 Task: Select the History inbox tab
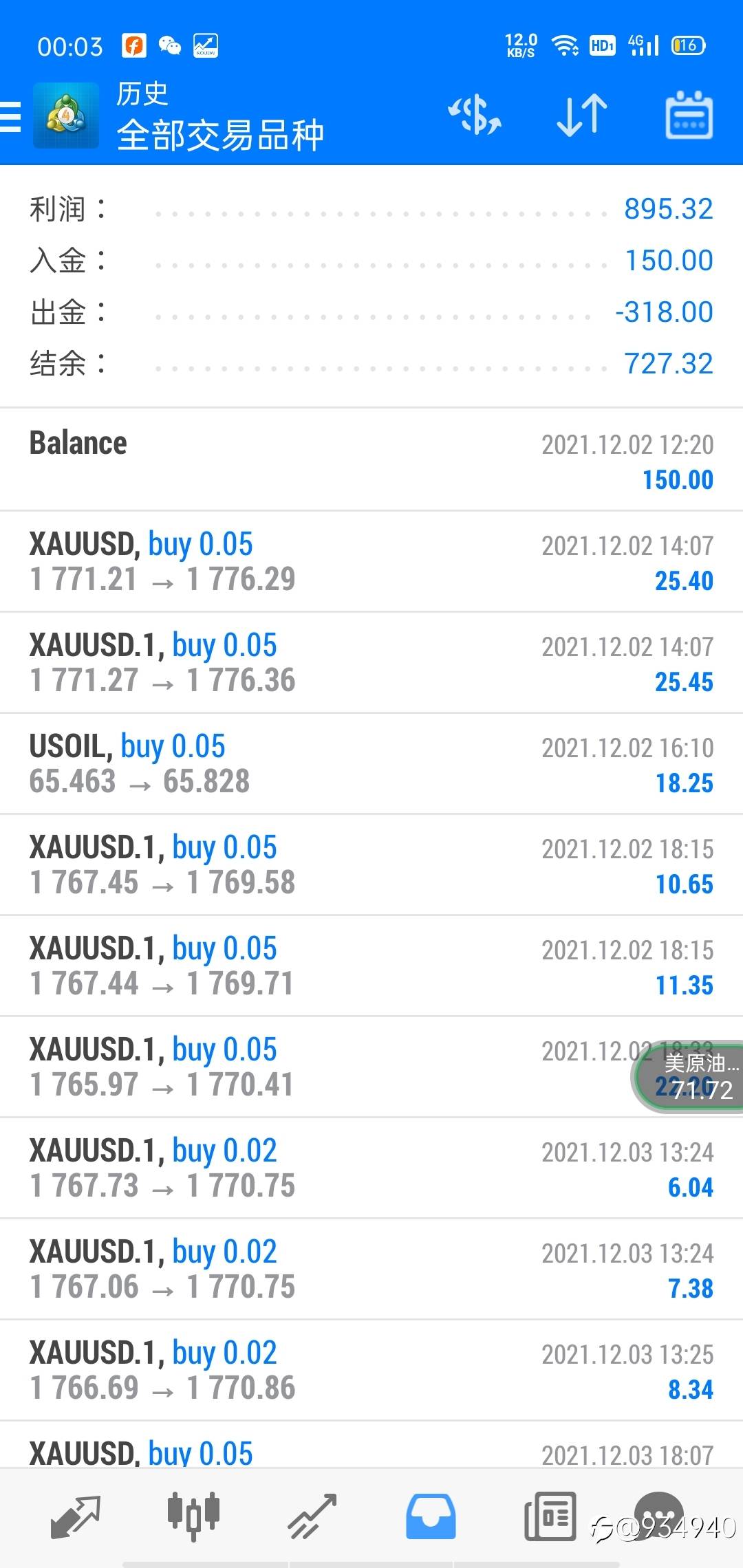(431, 1516)
